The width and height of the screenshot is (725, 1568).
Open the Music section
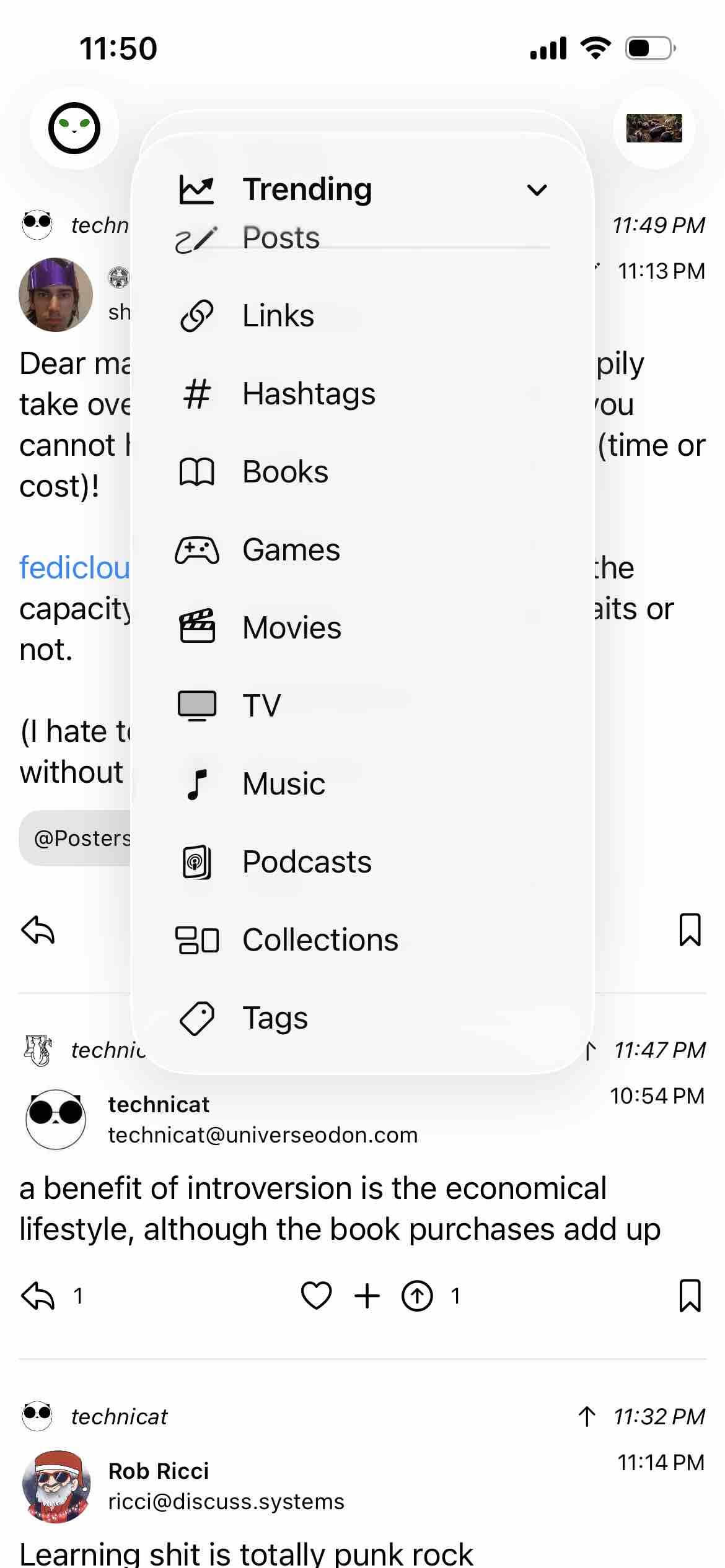[x=283, y=784]
